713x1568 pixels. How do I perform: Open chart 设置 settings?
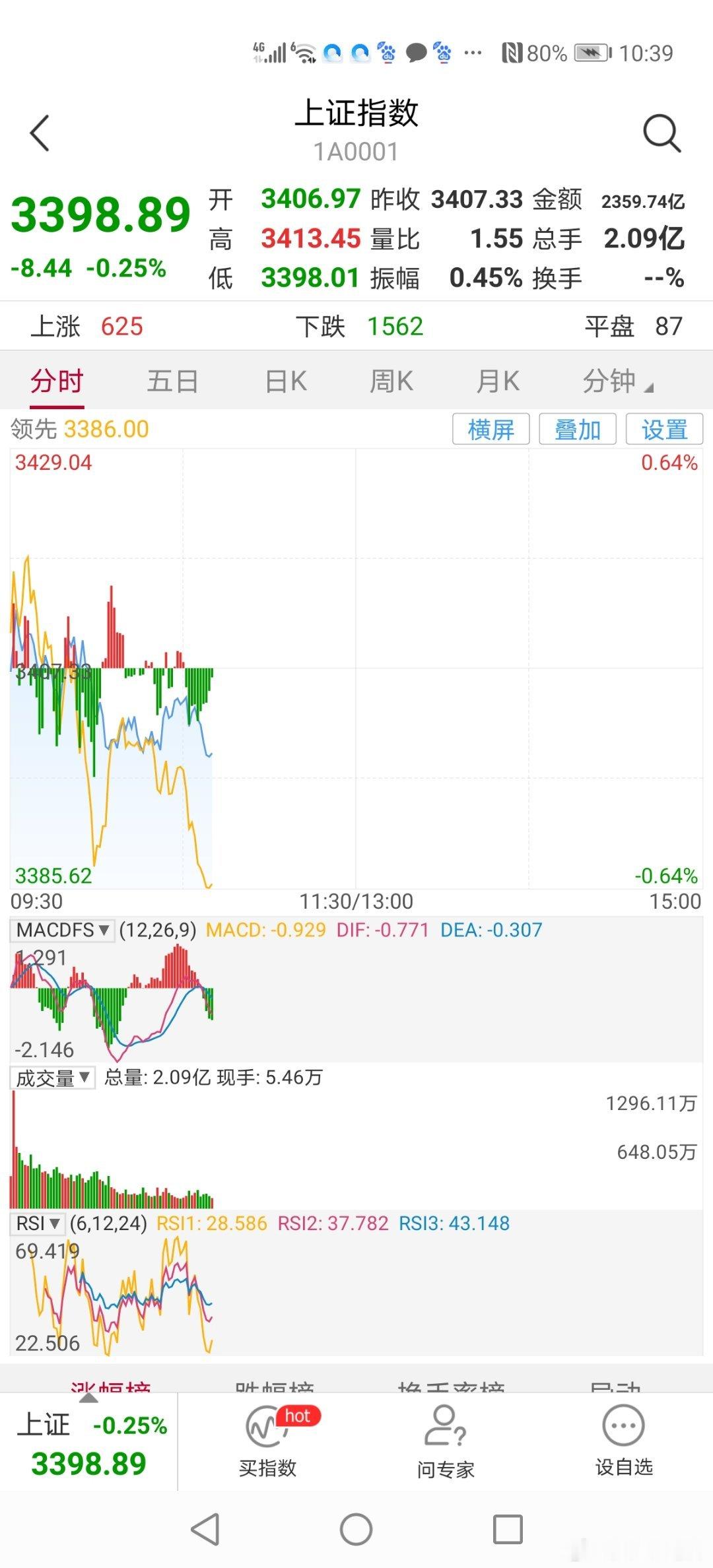(664, 429)
